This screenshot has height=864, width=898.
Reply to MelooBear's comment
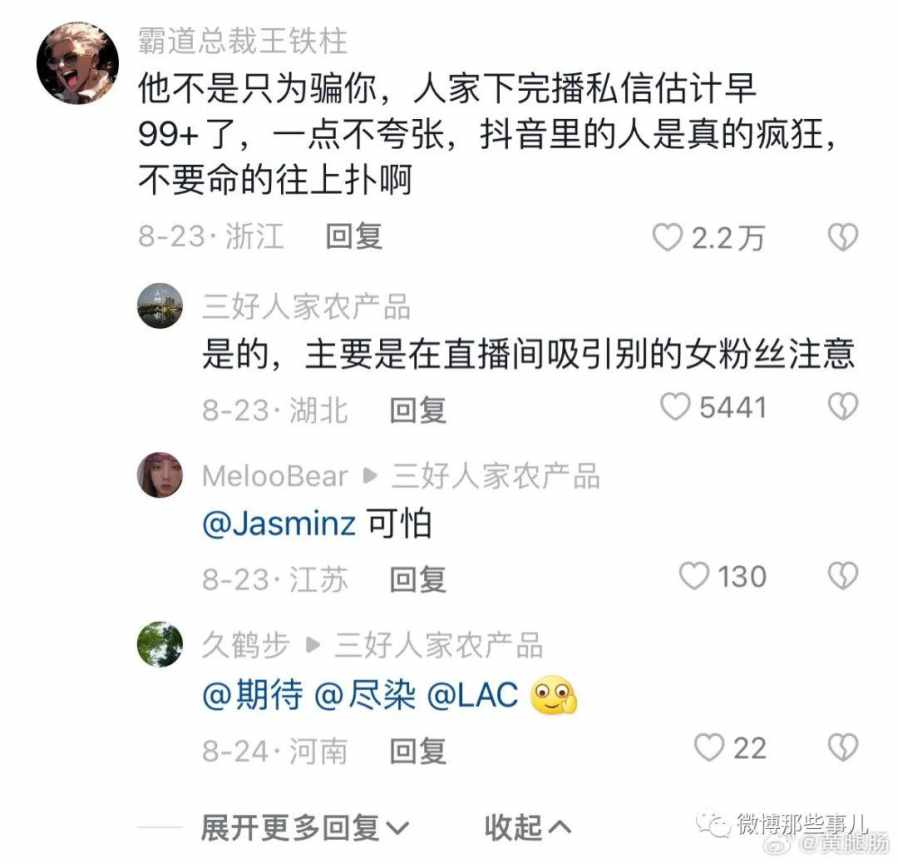(417, 579)
